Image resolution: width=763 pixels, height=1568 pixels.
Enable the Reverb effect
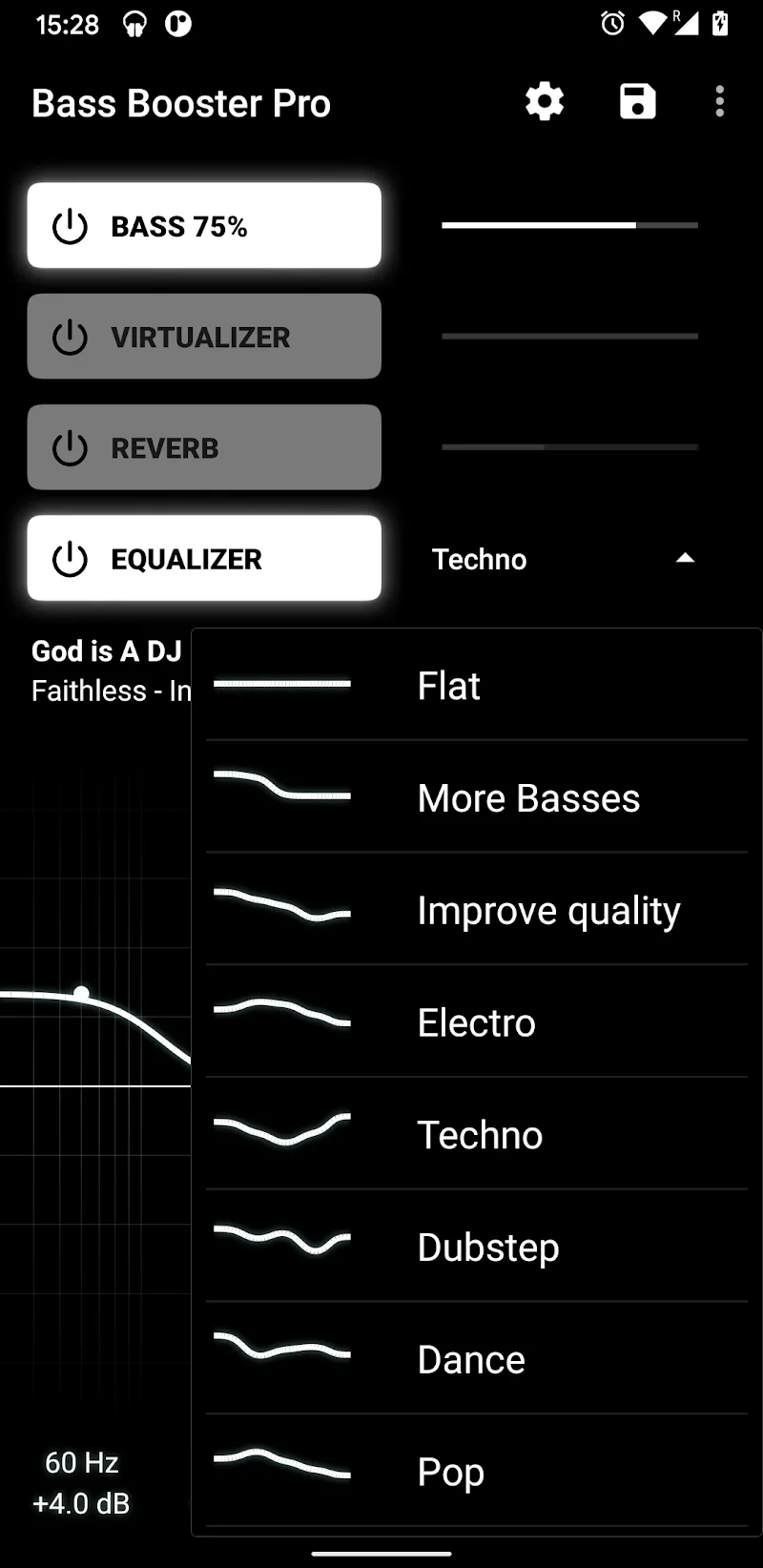tap(204, 447)
